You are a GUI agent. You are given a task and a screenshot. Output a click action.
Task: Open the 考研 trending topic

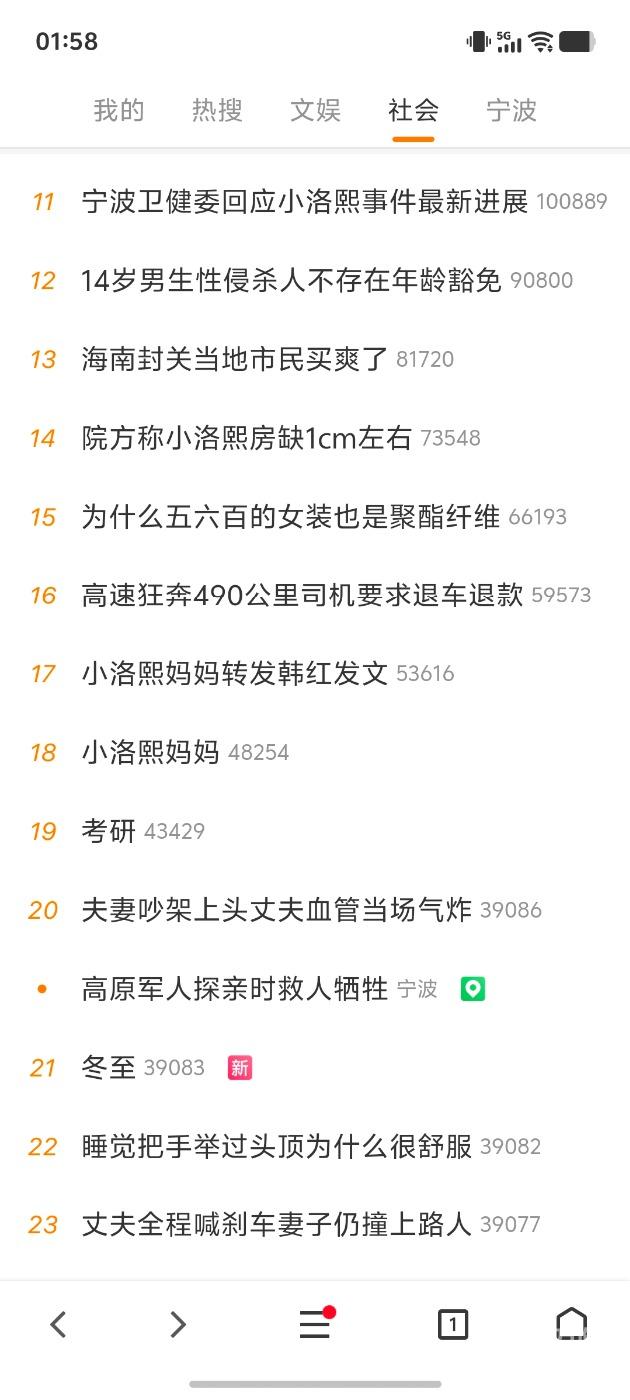point(108,831)
